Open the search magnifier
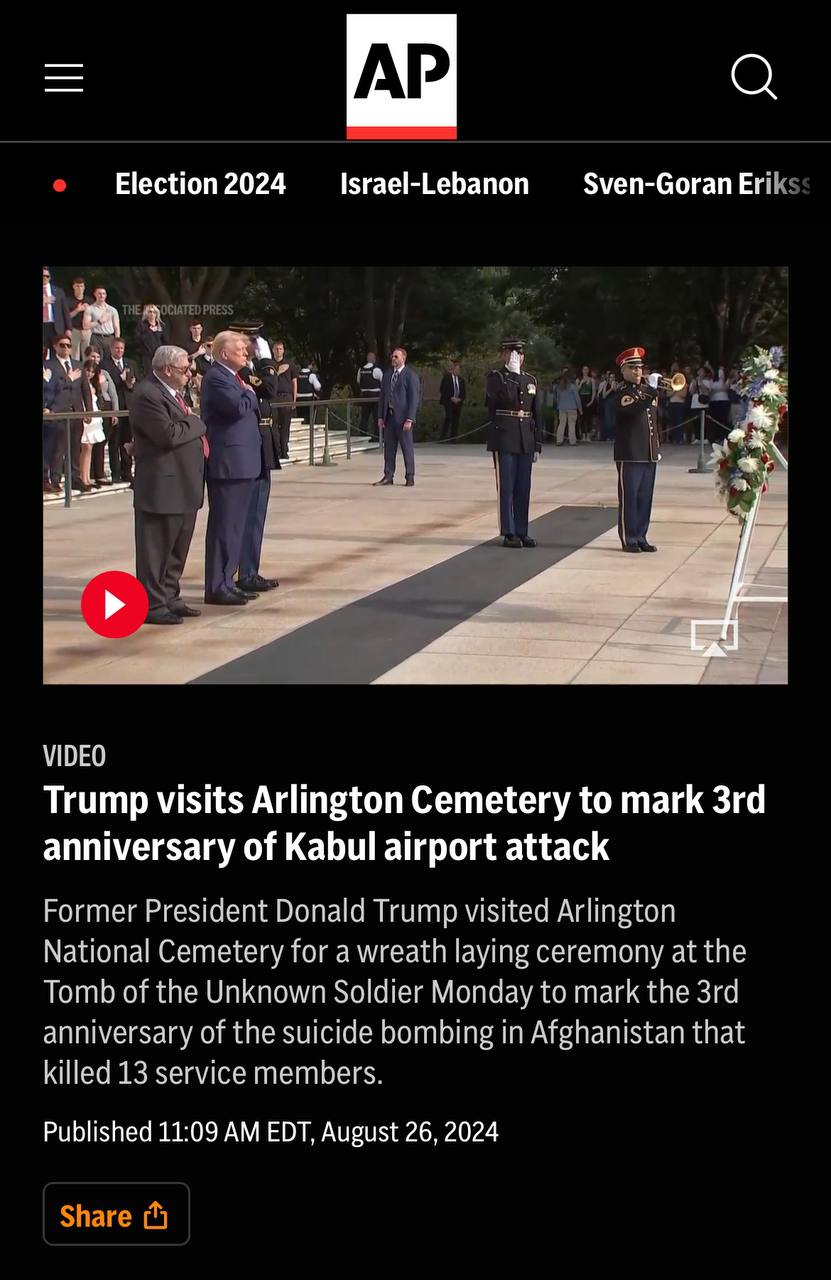This screenshot has height=1280, width=831. 754,77
